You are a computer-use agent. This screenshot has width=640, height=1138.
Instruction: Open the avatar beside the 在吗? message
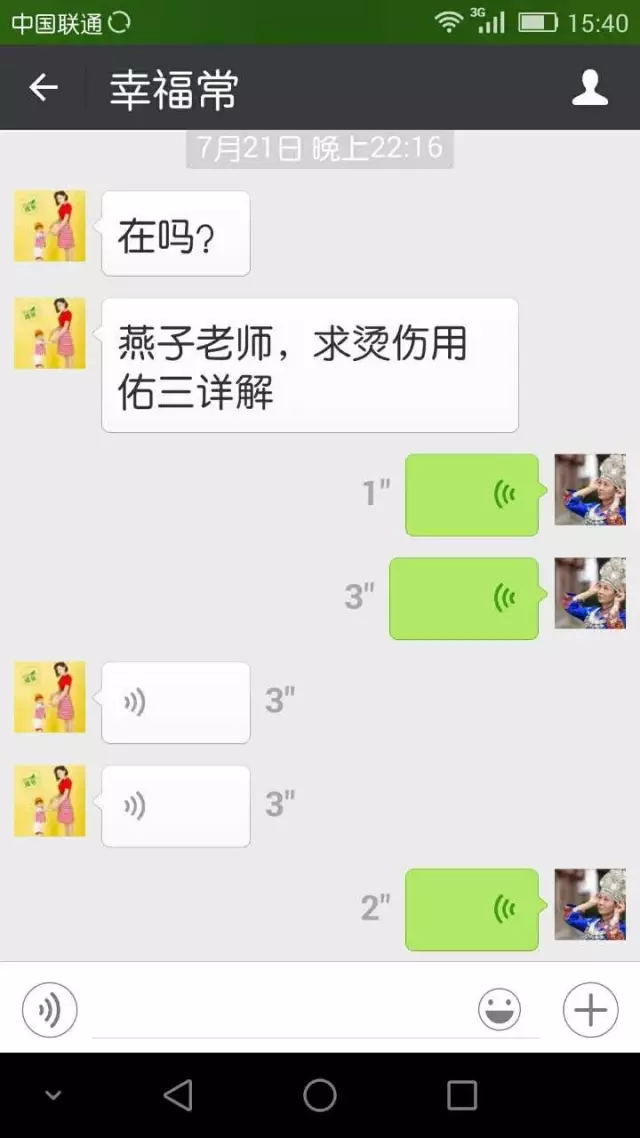point(49,226)
